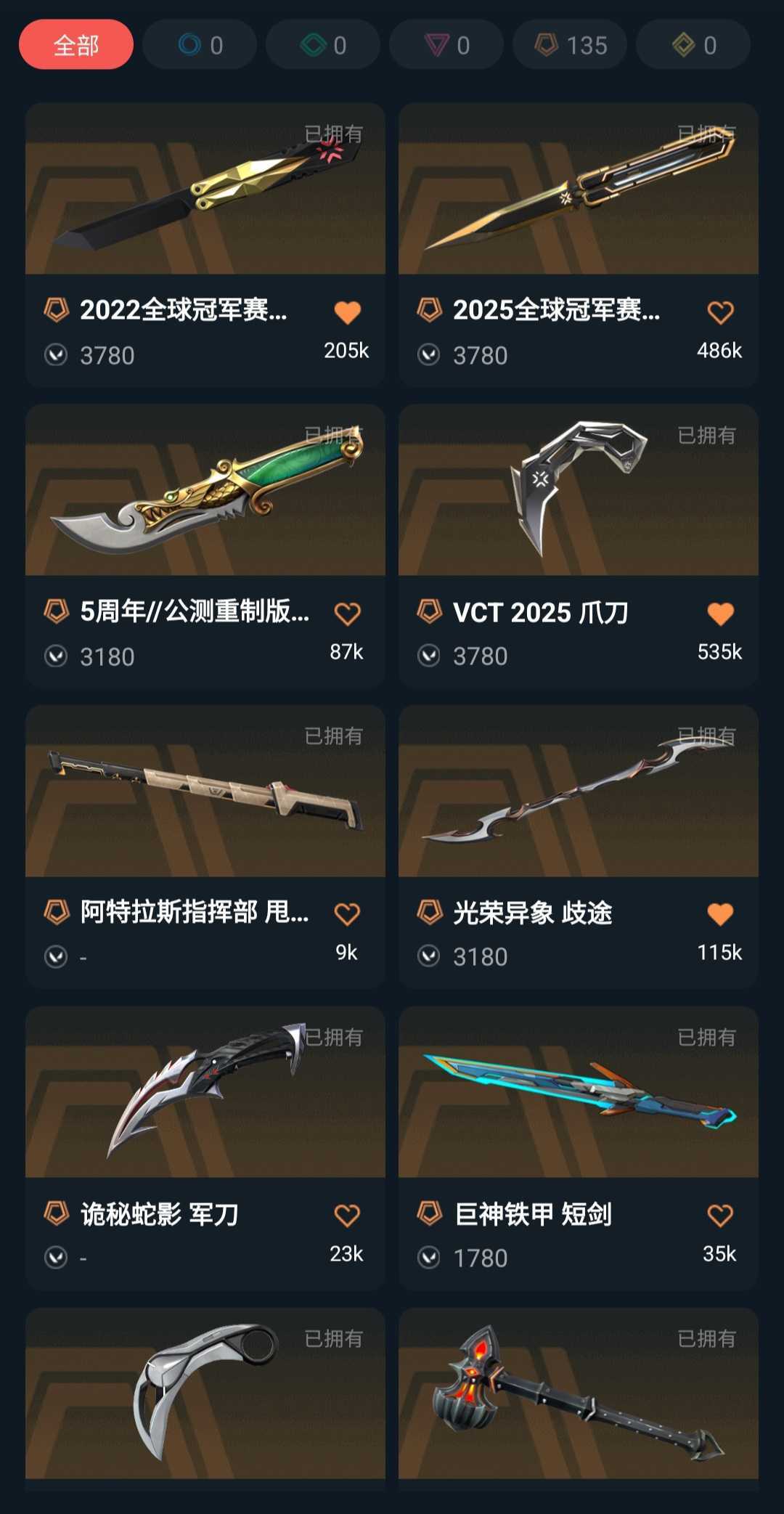Image resolution: width=784 pixels, height=1514 pixels.
Task: Open the 光荣异象 歧途 card
Action: [579, 847]
